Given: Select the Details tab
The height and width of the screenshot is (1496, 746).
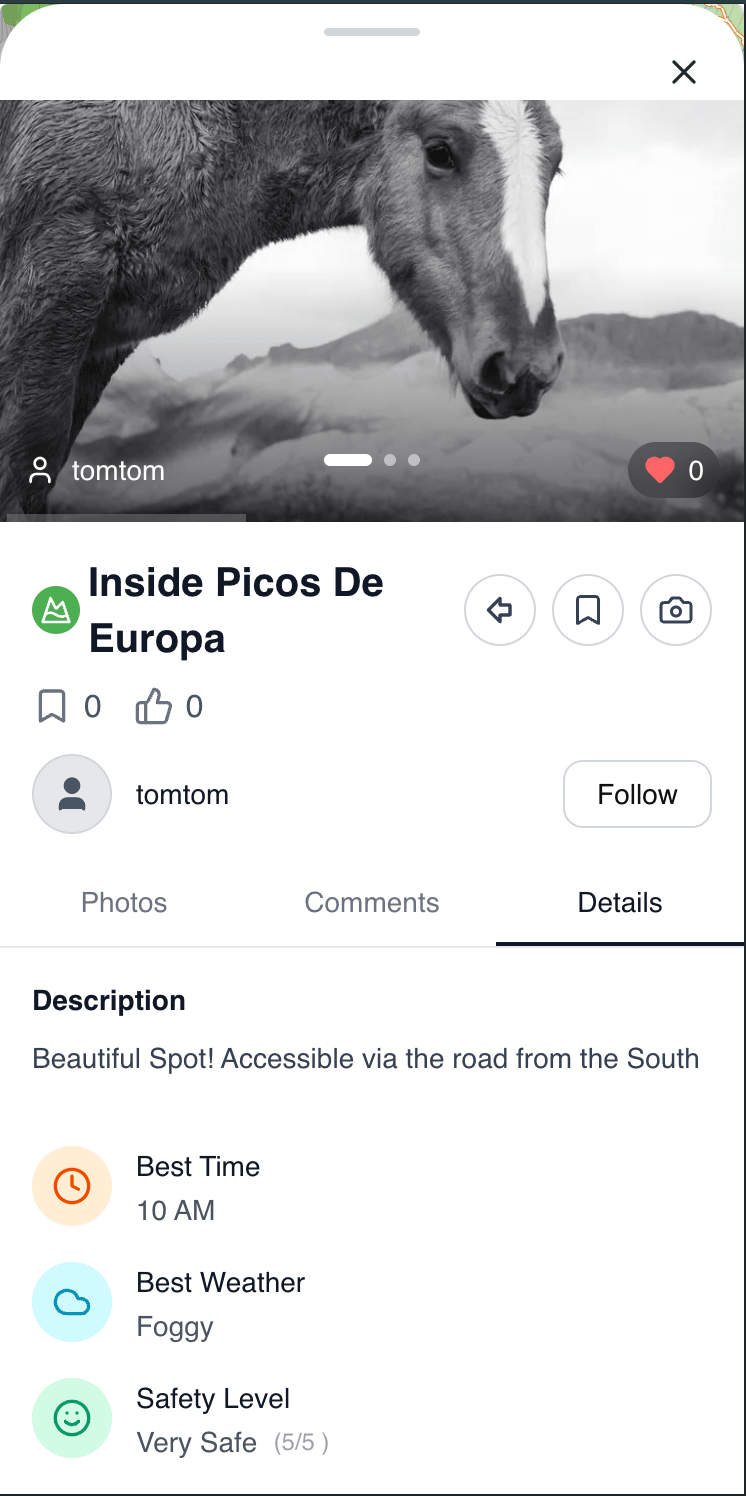Looking at the screenshot, I should [x=620, y=903].
